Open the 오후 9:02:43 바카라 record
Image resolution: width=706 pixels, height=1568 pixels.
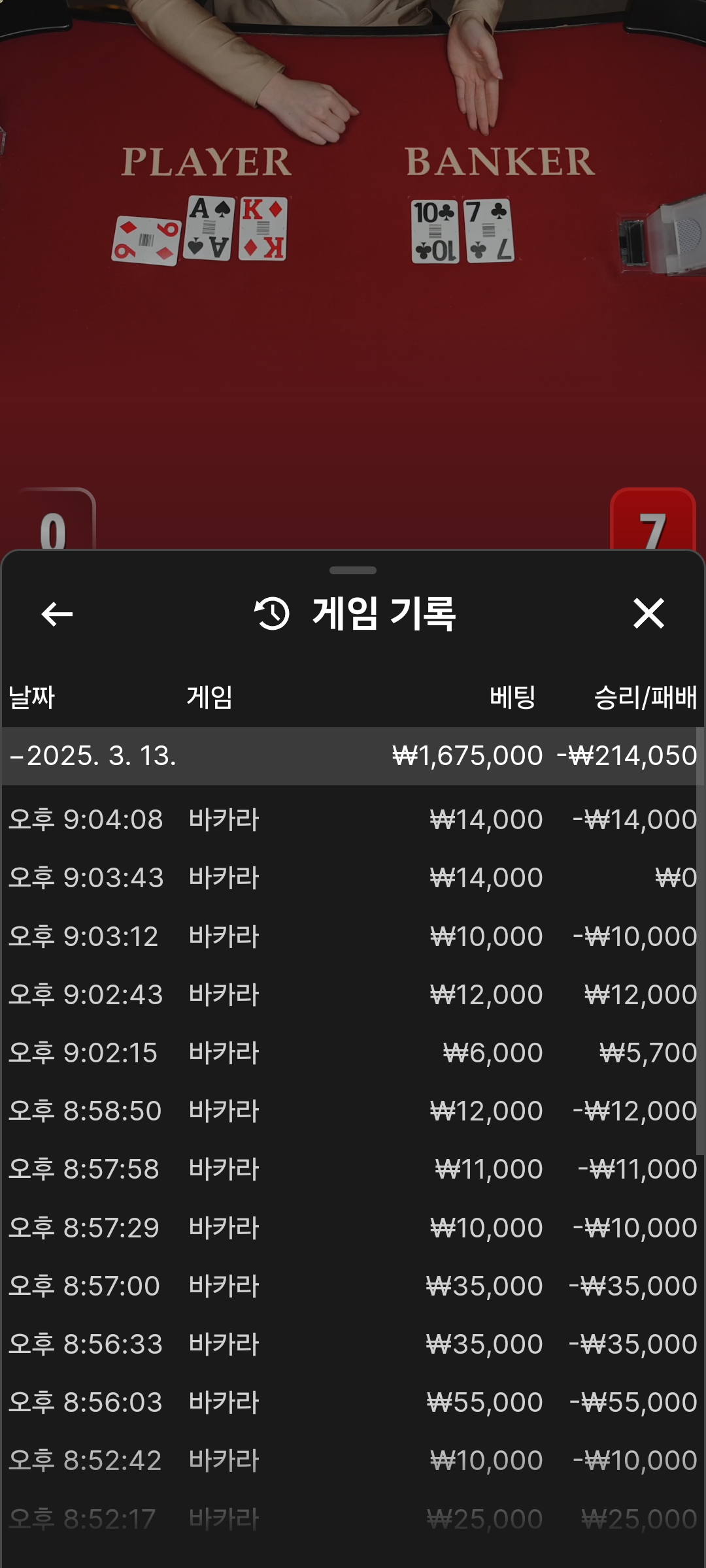353,994
